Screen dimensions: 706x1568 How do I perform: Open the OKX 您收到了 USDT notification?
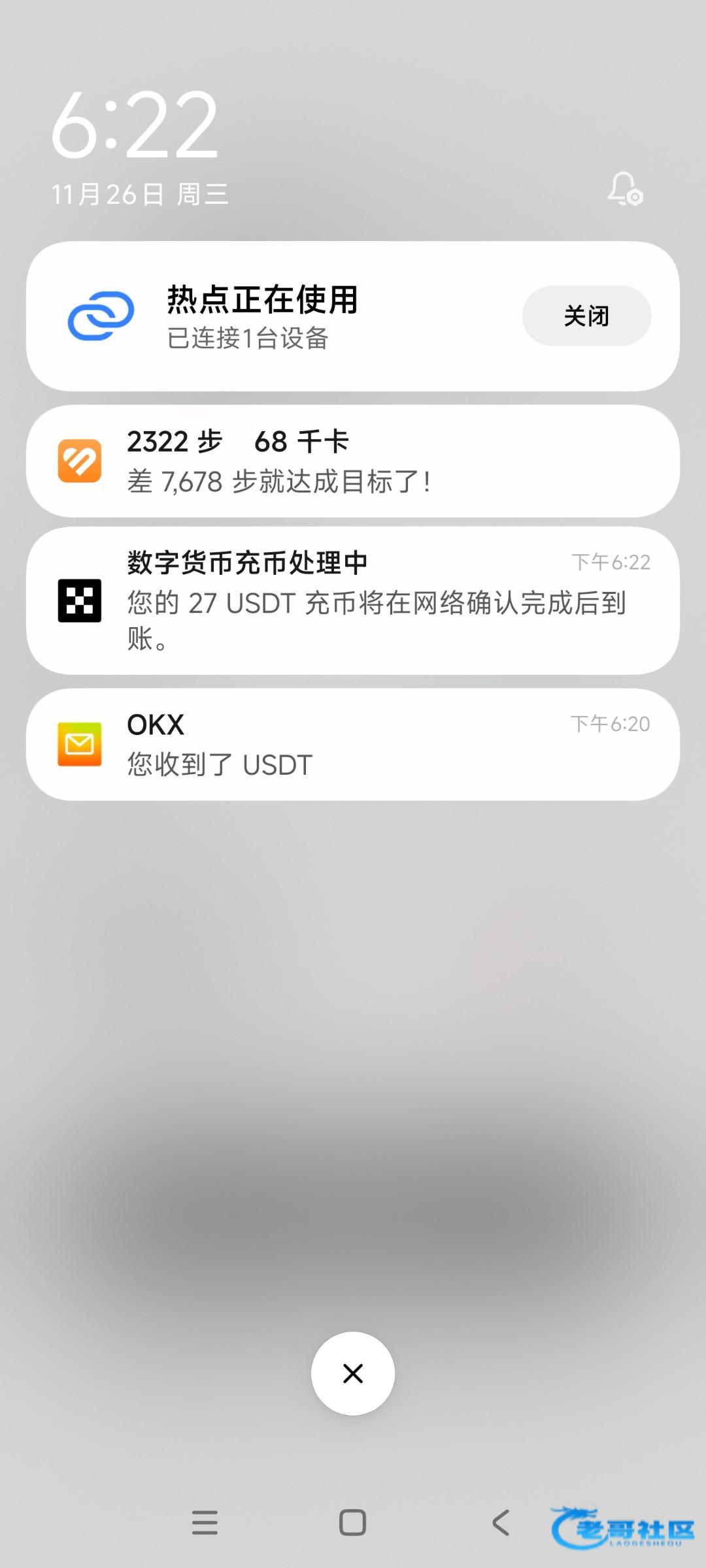coord(353,744)
